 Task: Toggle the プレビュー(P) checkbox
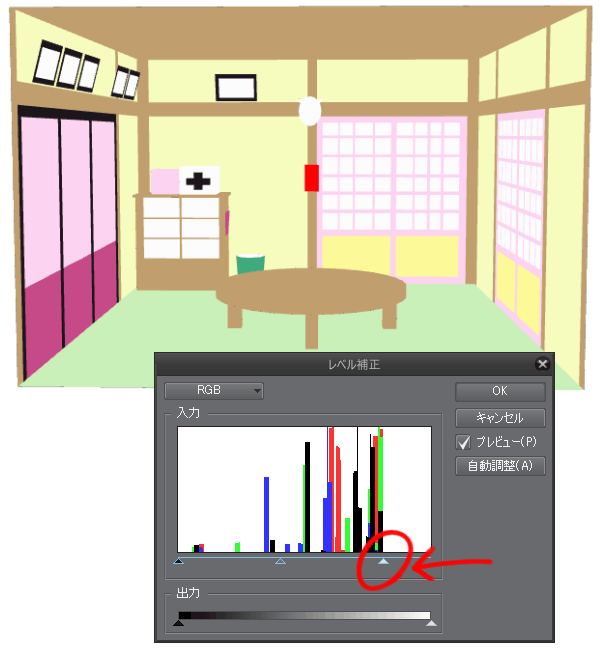click(463, 441)
